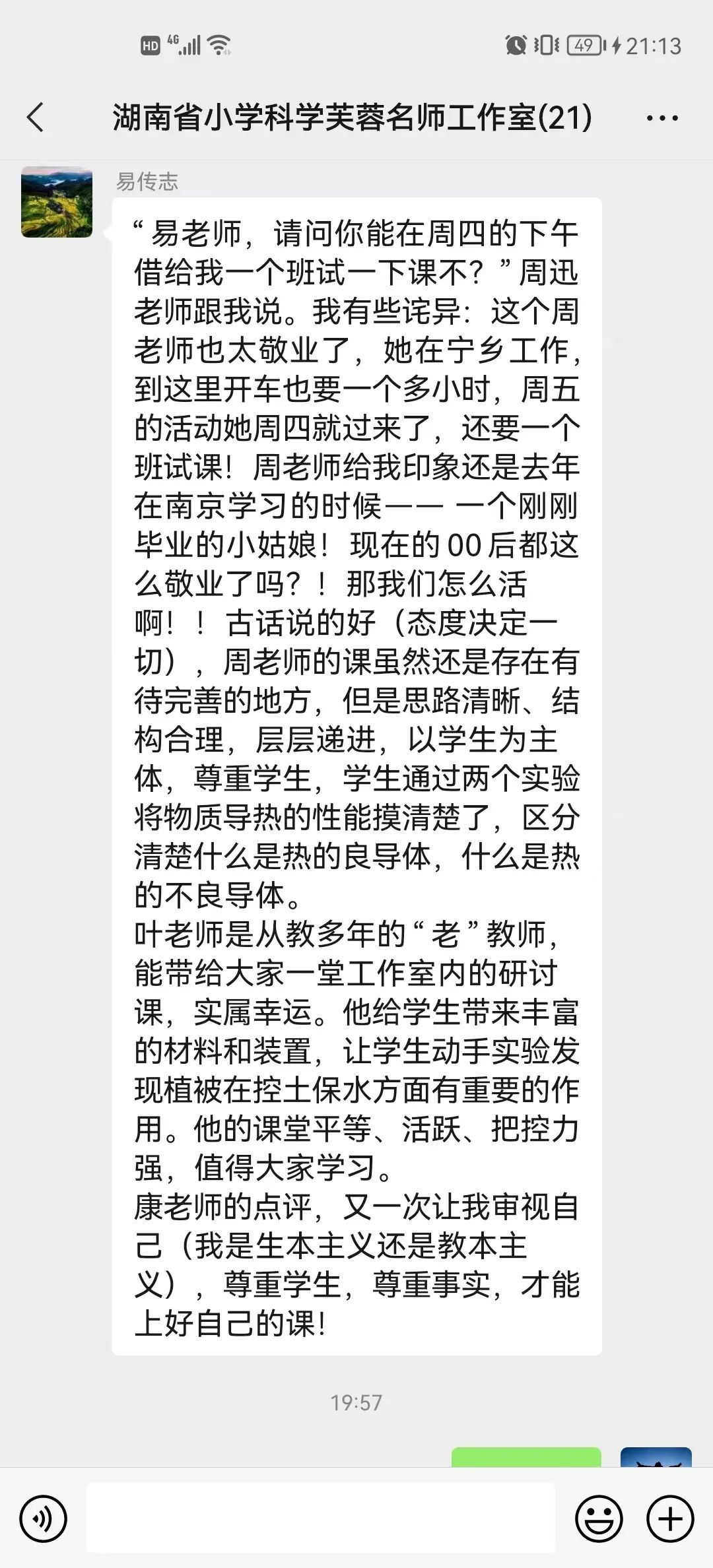Open 易传志's profile avatar
Image resolution: width=713 pixels, height=1568 pixels.
(57, 202)
